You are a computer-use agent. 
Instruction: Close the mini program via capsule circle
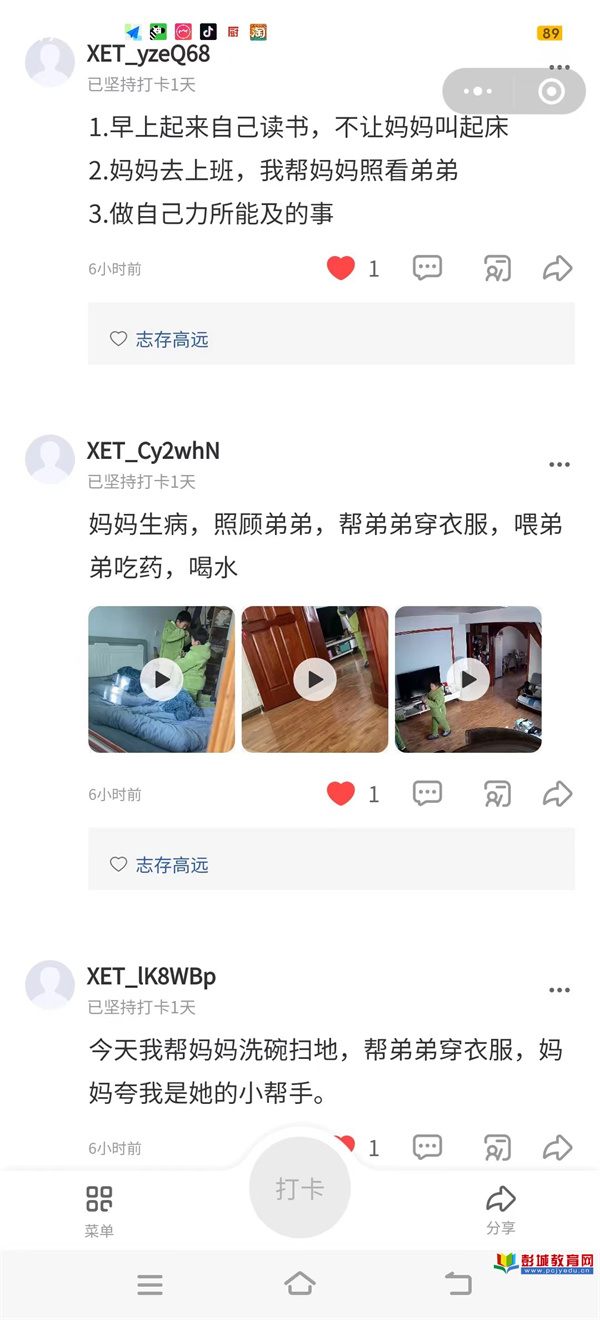551,92
